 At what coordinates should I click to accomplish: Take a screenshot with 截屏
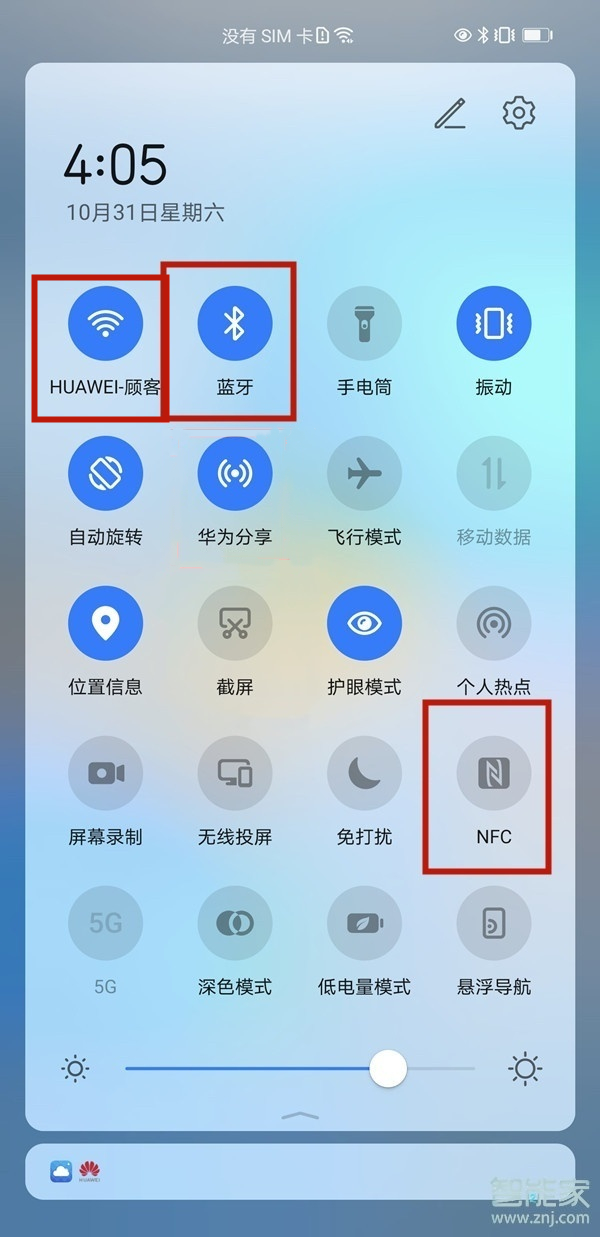[235, 623]
